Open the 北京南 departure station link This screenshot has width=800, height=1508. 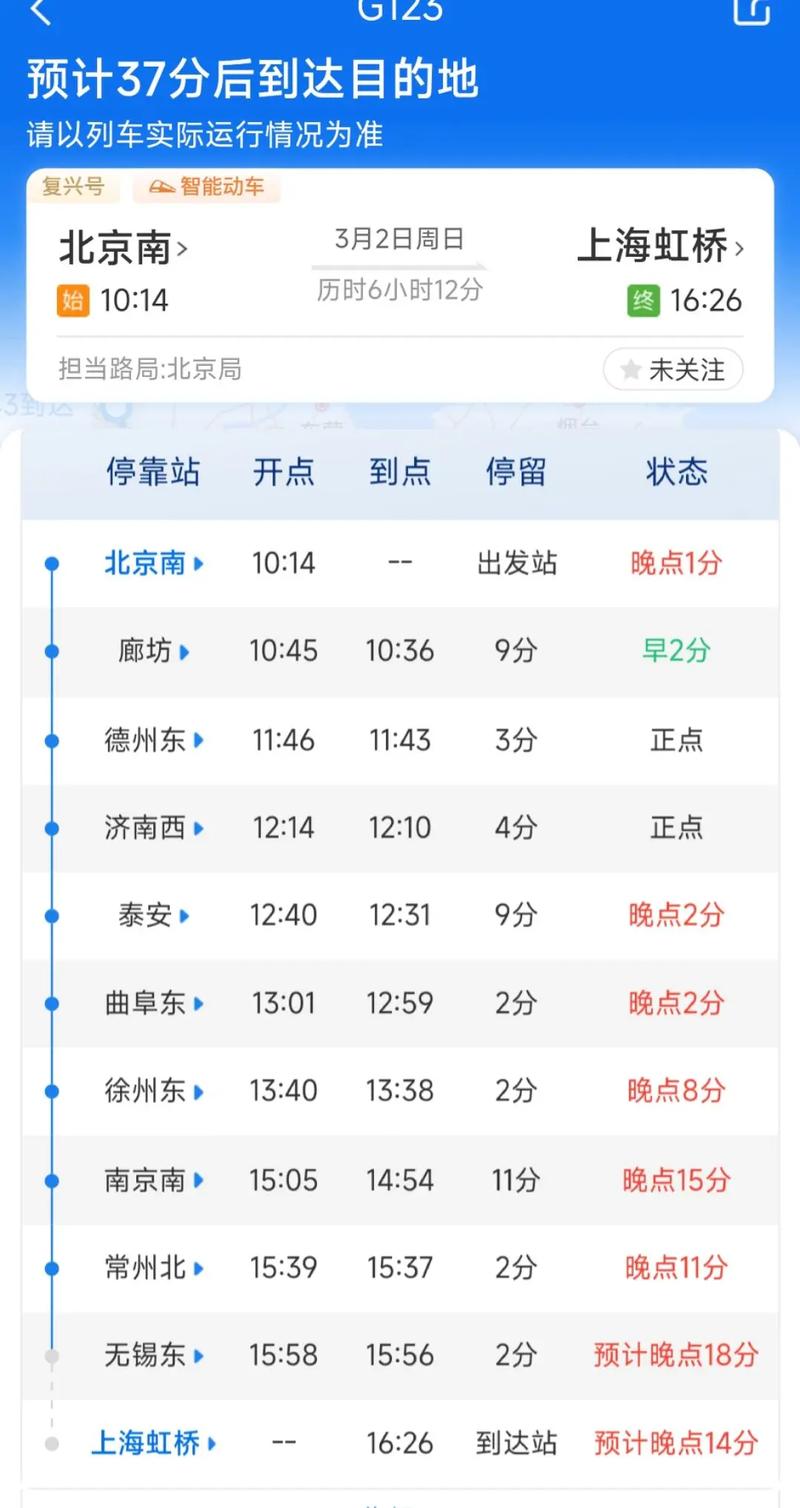pos(113,248)
